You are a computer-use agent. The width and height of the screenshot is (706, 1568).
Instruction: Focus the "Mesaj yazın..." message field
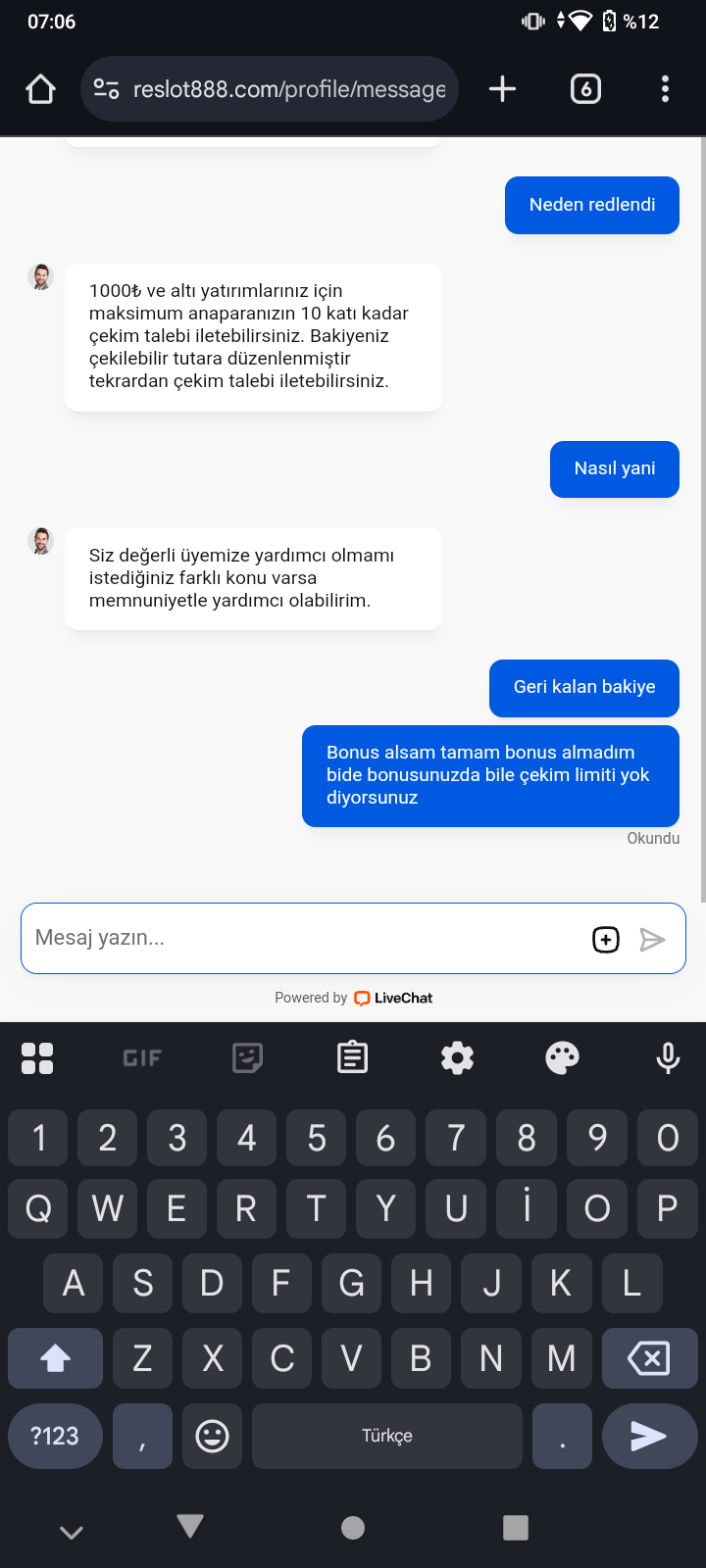304,938
